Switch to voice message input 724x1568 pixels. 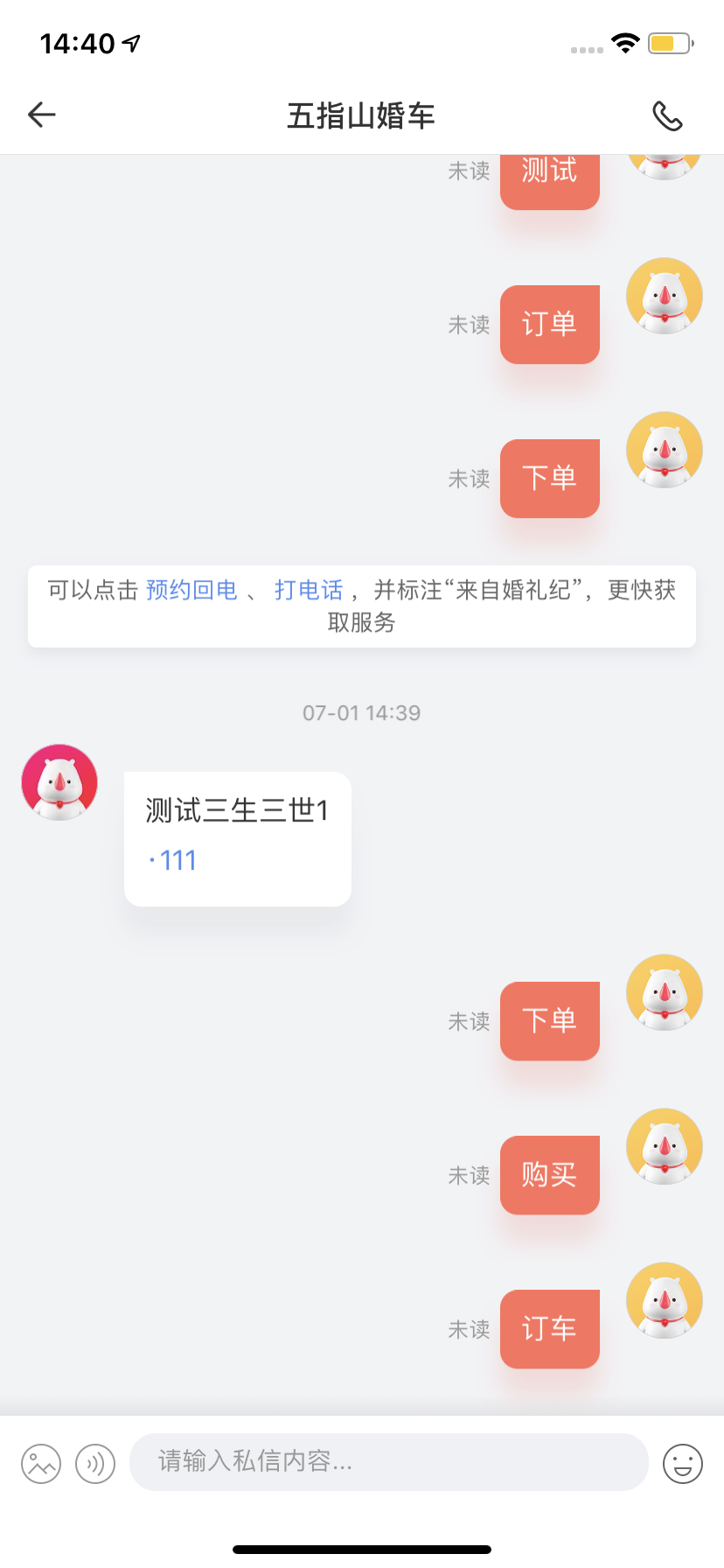(95, 1463)
